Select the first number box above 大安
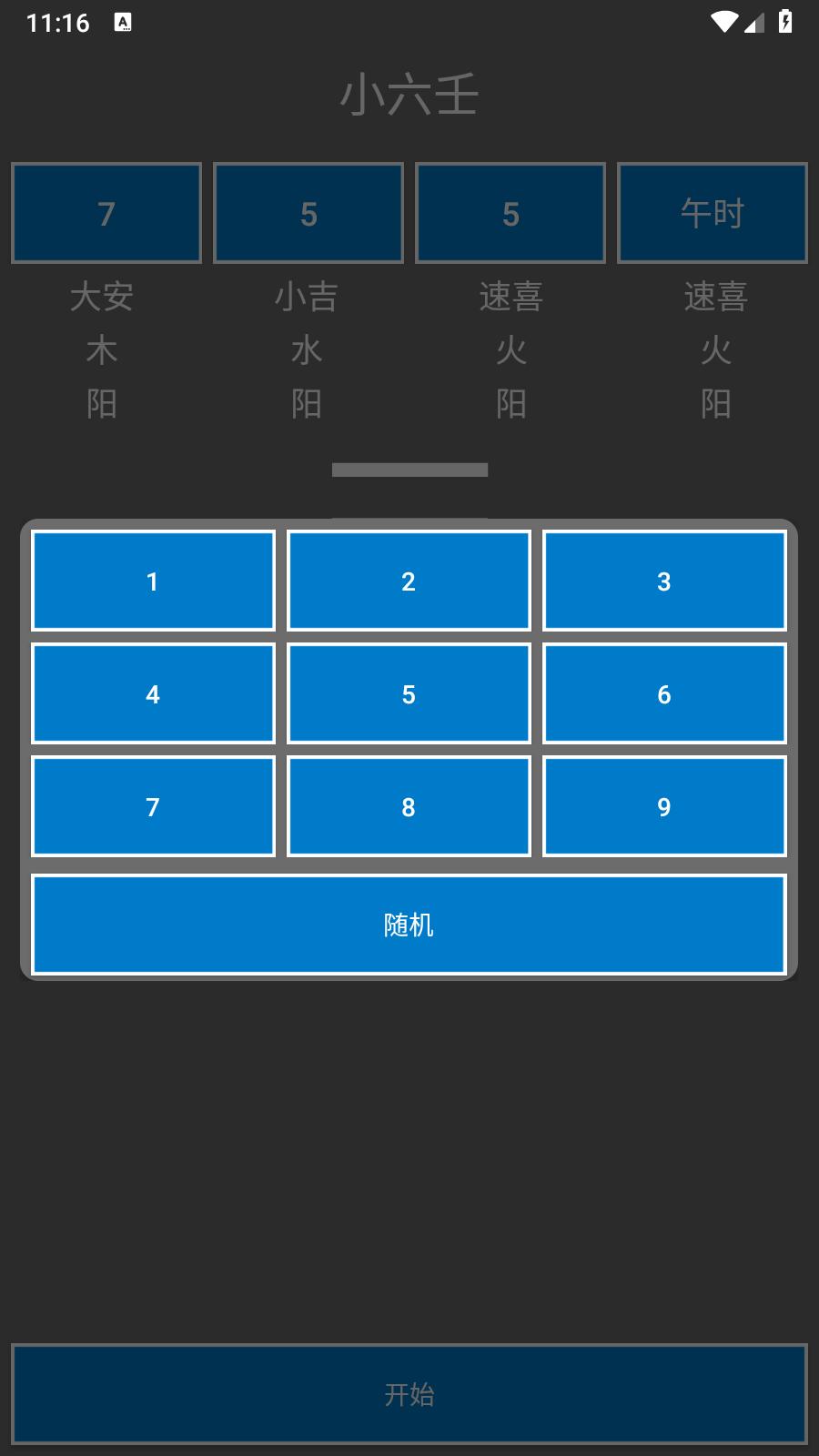This screenshot has width=819, height=1456. [x=106, y=213]
